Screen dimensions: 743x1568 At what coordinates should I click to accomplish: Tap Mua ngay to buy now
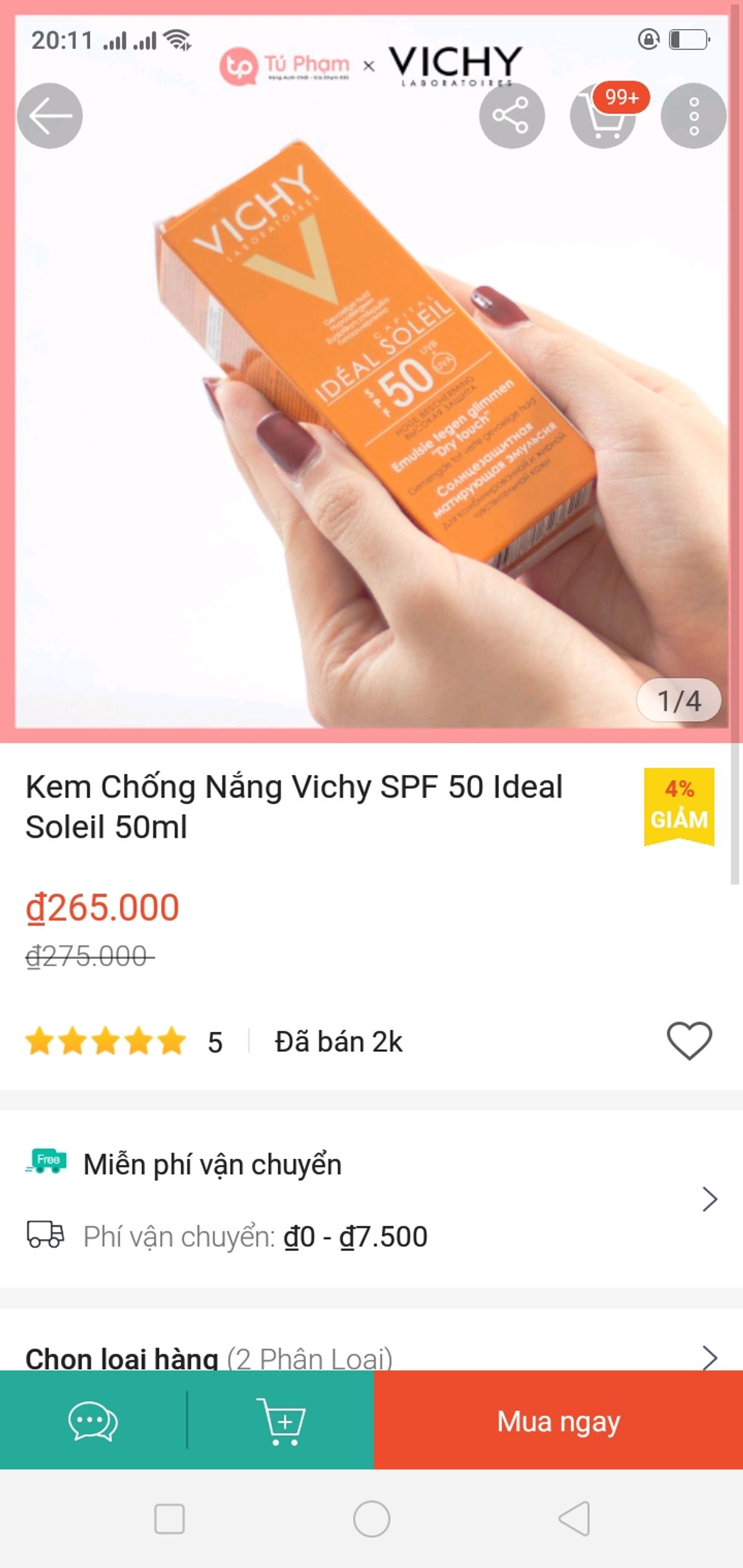point(558,1421)
